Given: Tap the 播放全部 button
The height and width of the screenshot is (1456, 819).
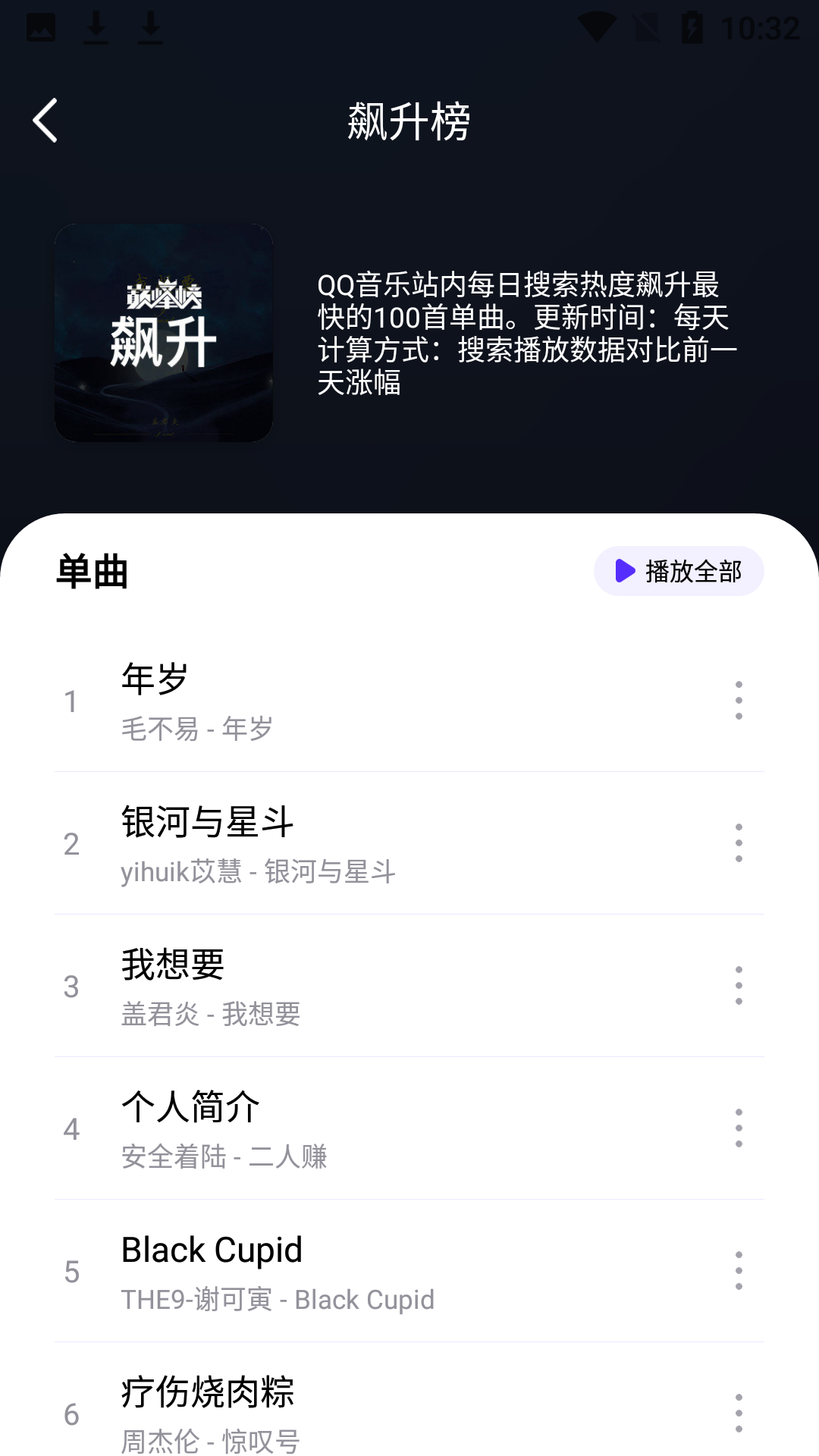Looking at the screenshot, I should 679,571.
